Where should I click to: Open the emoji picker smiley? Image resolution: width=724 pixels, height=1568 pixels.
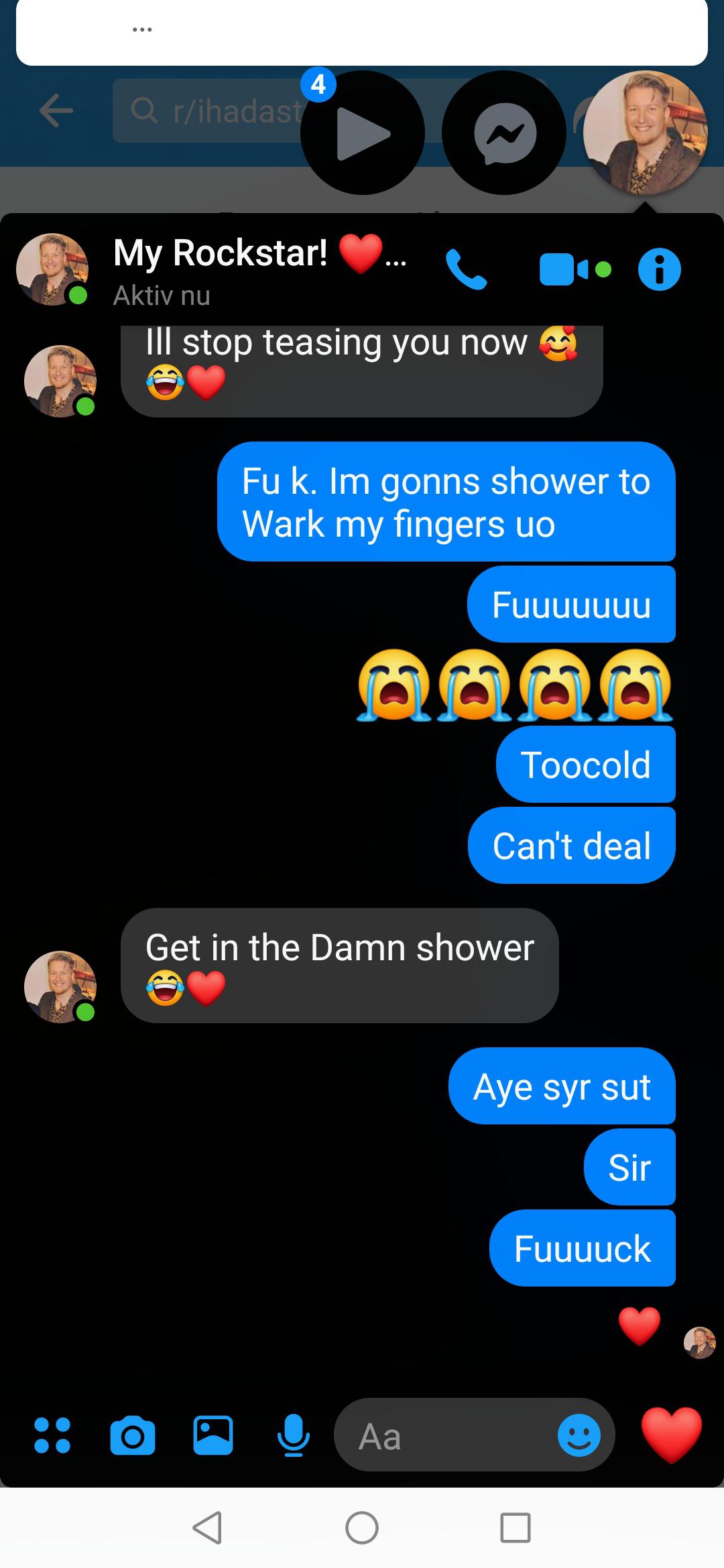pyautogui.click(x=579, y=1435)
